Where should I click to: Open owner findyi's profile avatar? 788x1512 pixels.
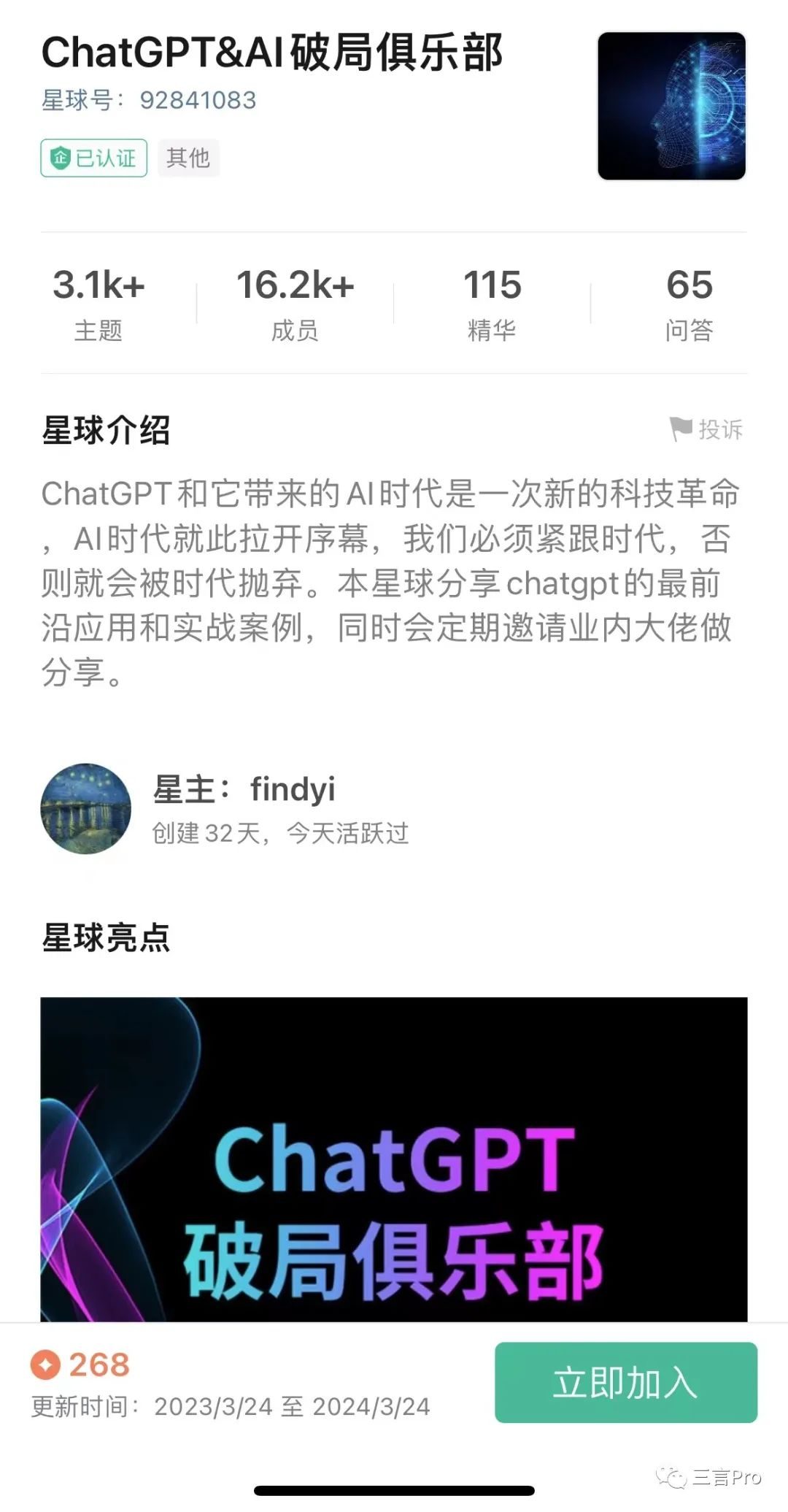tap(86, 808)
